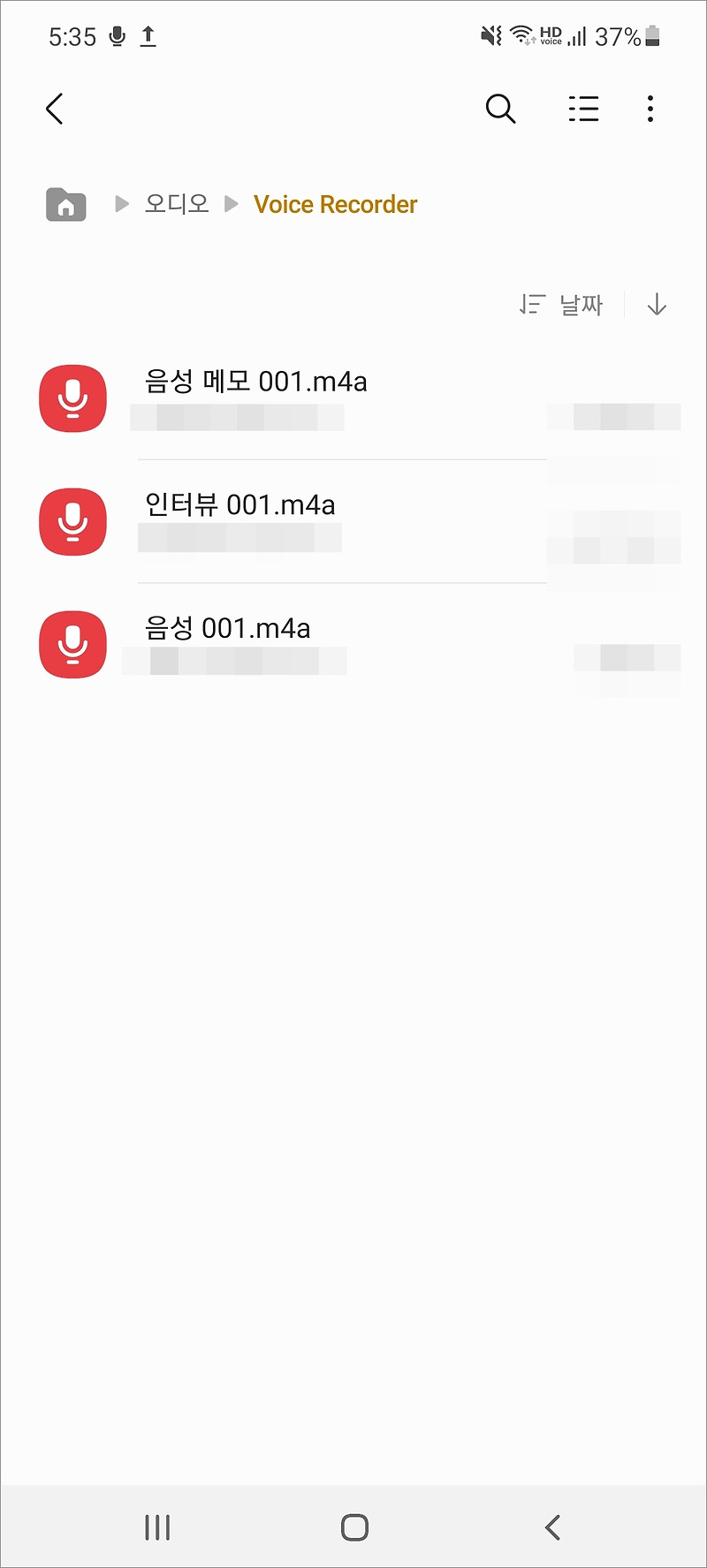Screen dimensions: 707x1568
Task: Open the file 인터뷰 001.m4a
Action: [x=239, y=505]
